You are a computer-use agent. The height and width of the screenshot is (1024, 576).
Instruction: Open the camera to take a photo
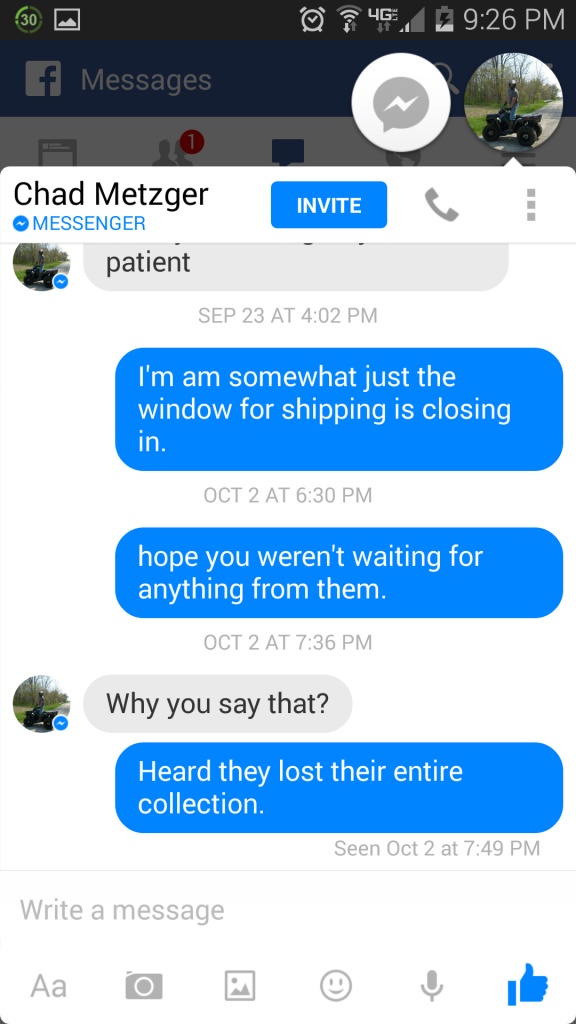pyautogui.click(x=144, y=985)
